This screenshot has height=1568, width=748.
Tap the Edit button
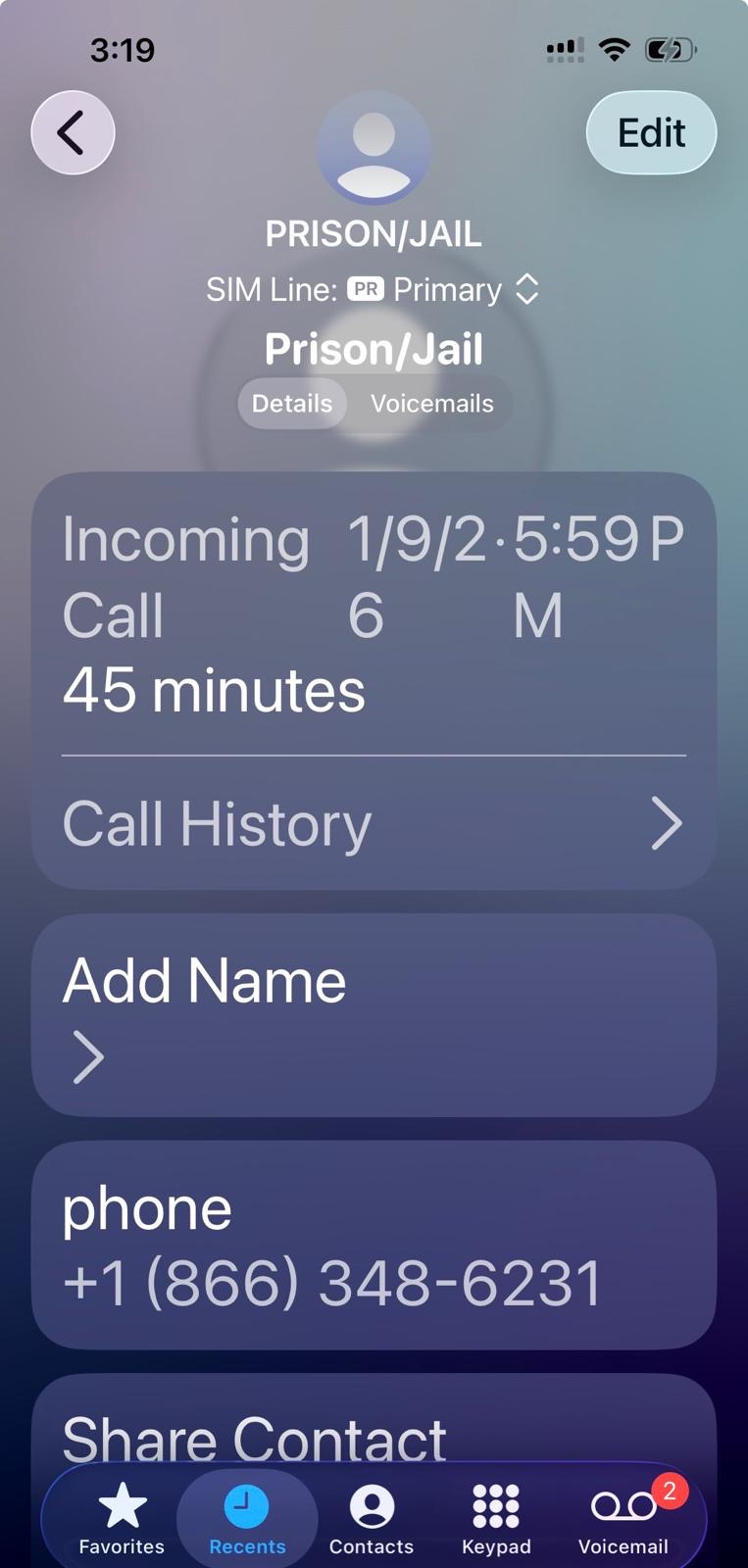click(651, 133)
